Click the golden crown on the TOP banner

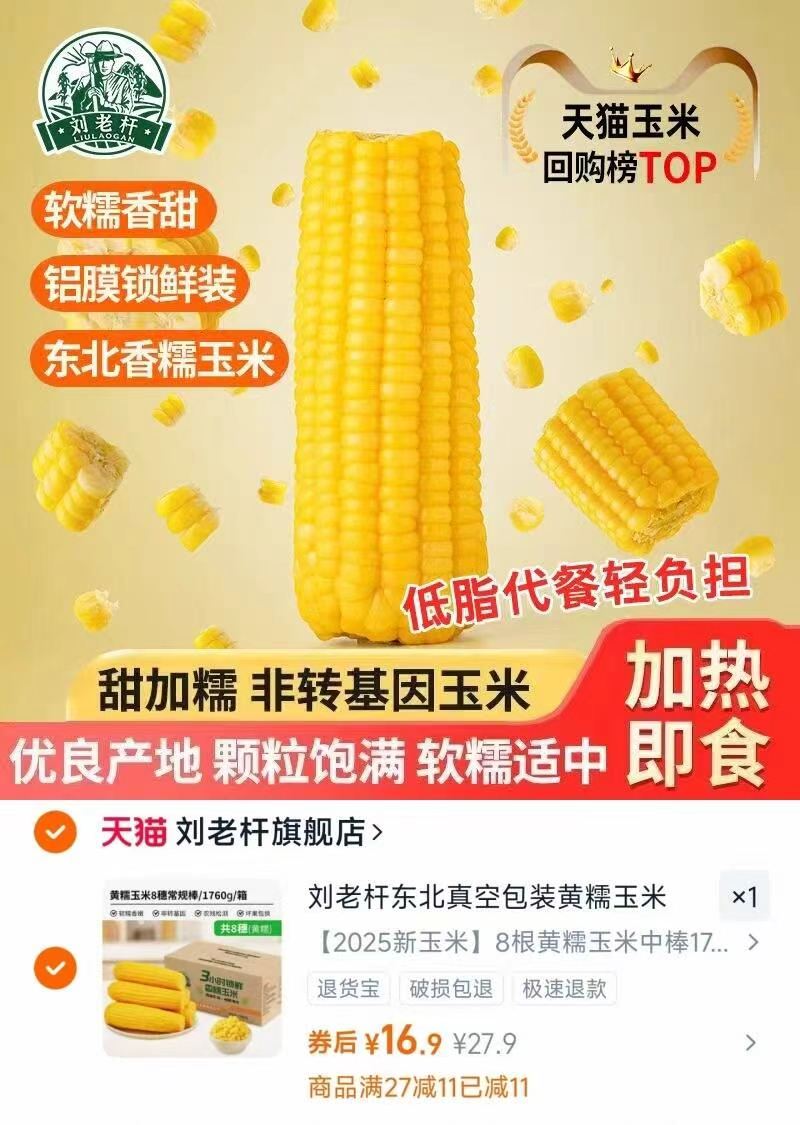tap(626, 60)
